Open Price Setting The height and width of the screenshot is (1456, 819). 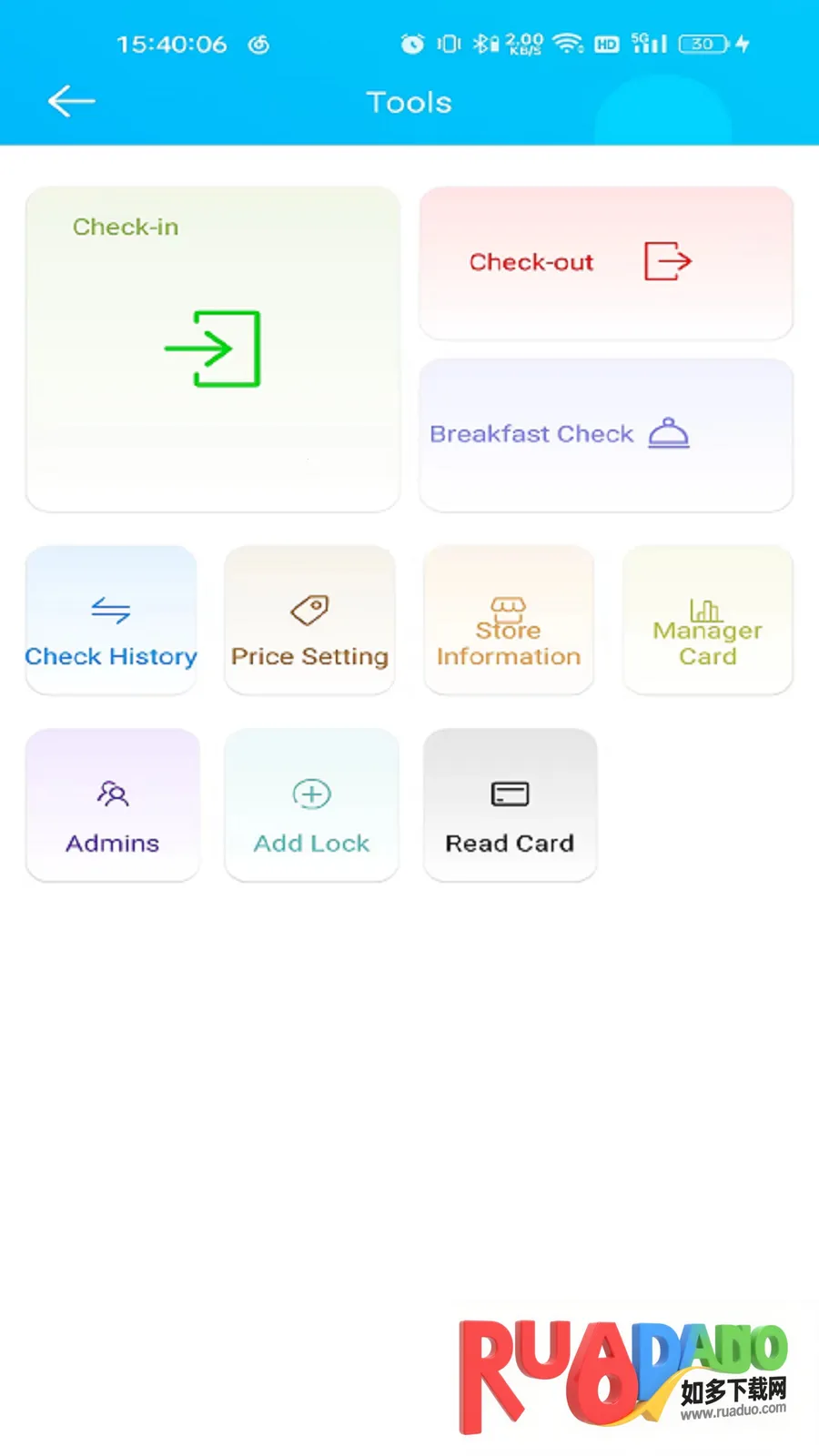tap(309, 622)
